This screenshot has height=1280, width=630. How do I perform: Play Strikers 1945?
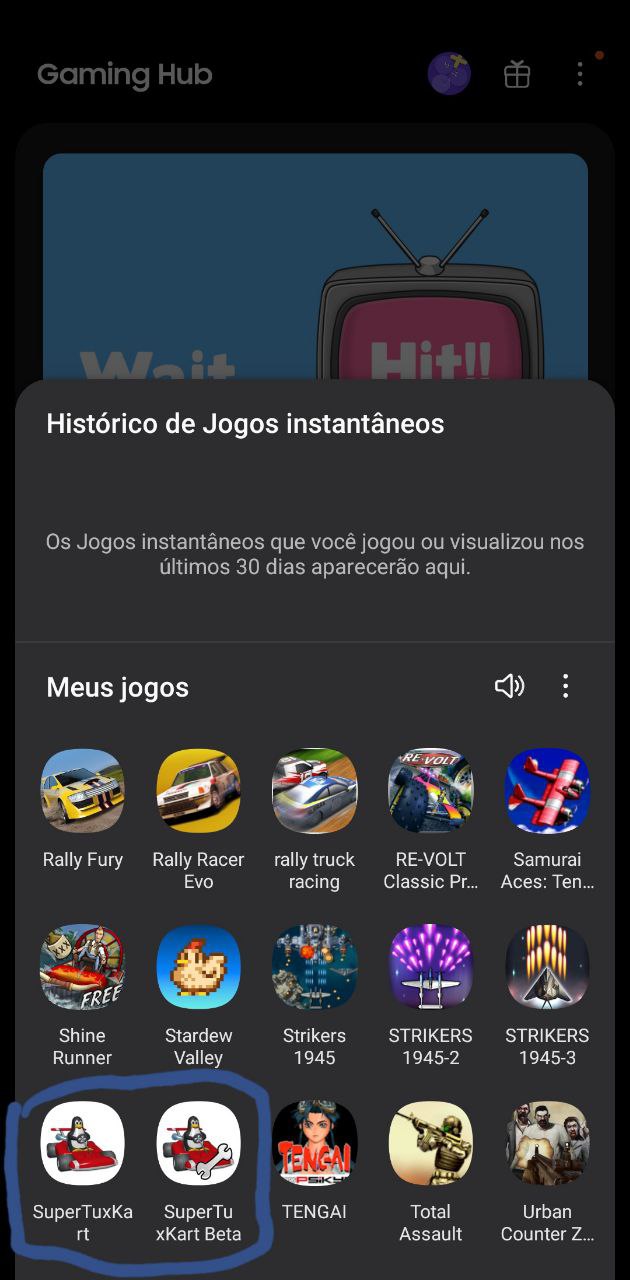coord(314,967)
